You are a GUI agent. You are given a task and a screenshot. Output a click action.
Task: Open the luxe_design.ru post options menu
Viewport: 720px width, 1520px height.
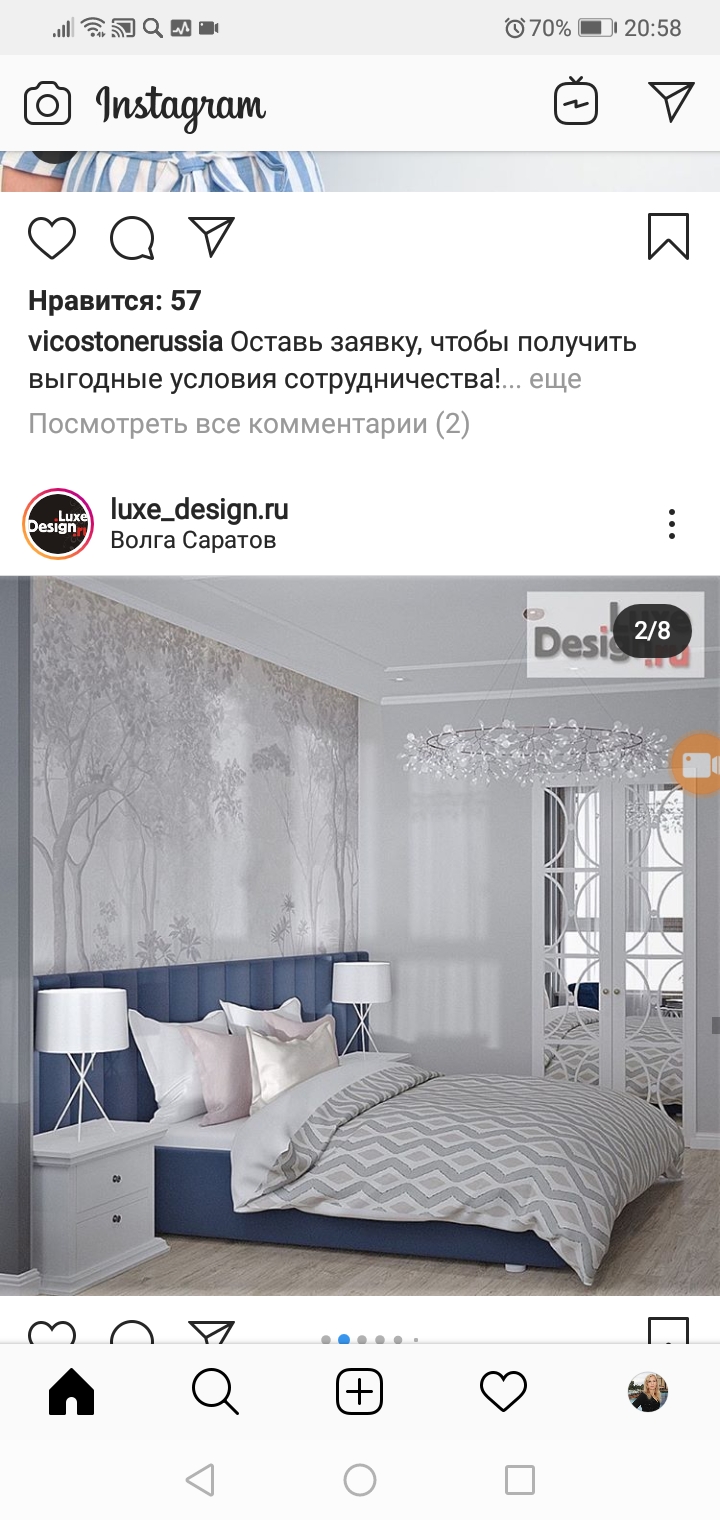point(672,524)
